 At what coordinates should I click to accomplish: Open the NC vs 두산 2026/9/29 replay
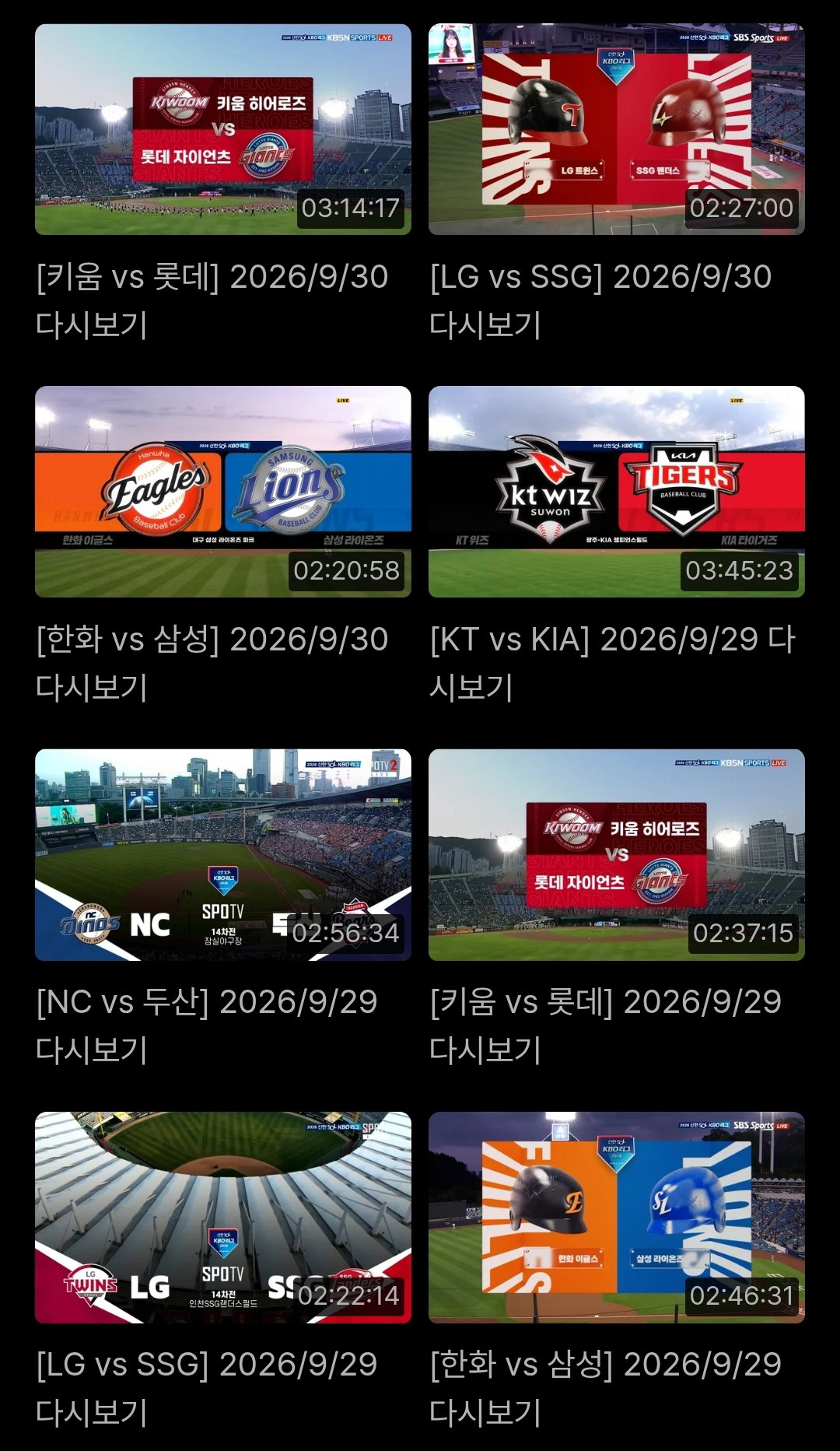coord(223,855)
